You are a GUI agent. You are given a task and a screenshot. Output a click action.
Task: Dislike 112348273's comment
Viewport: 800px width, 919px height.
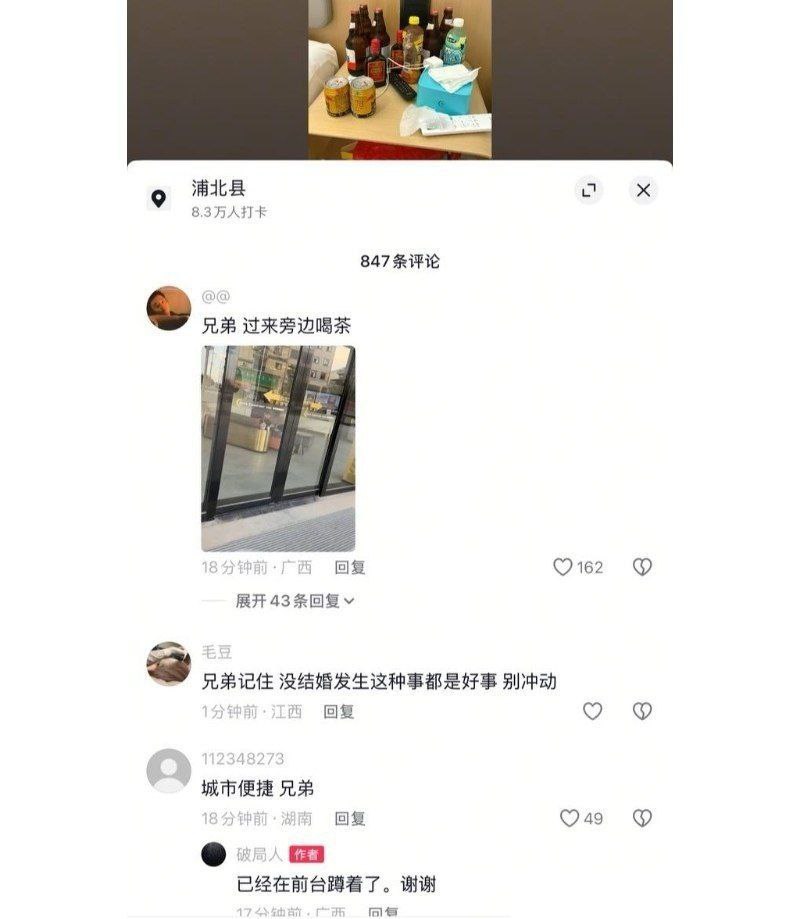point(642,818)
